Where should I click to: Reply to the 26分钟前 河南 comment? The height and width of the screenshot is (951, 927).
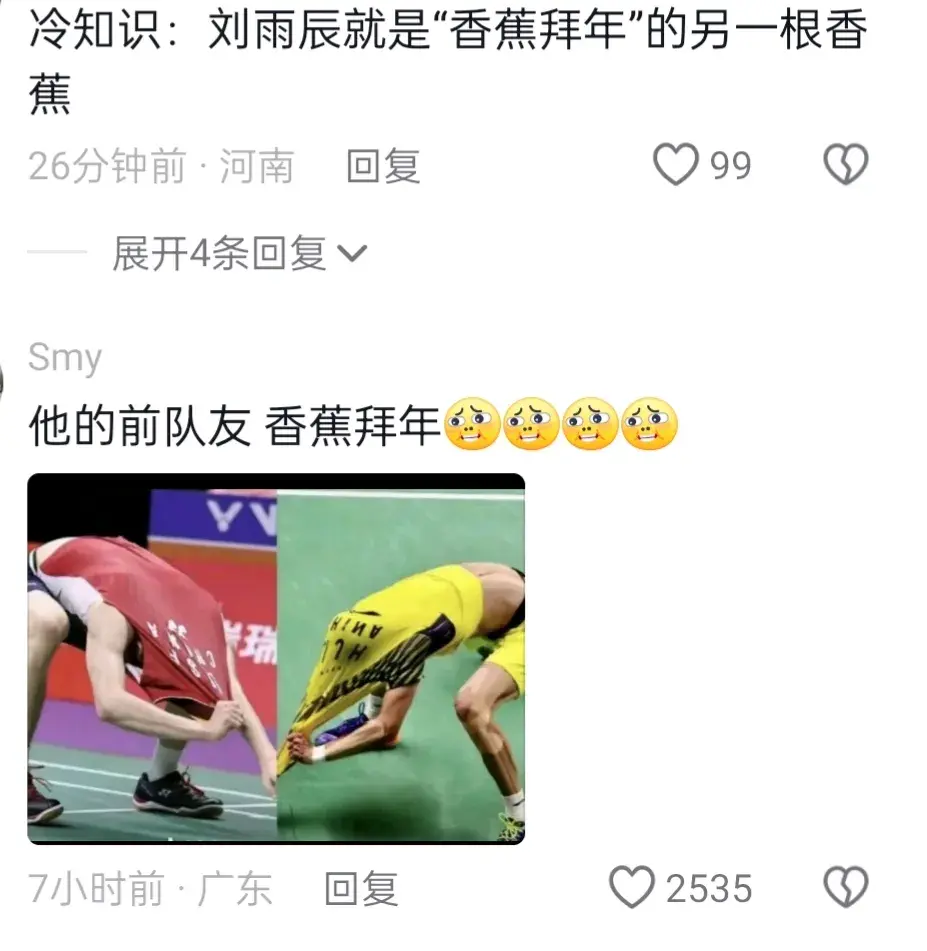tap(382, 166)
